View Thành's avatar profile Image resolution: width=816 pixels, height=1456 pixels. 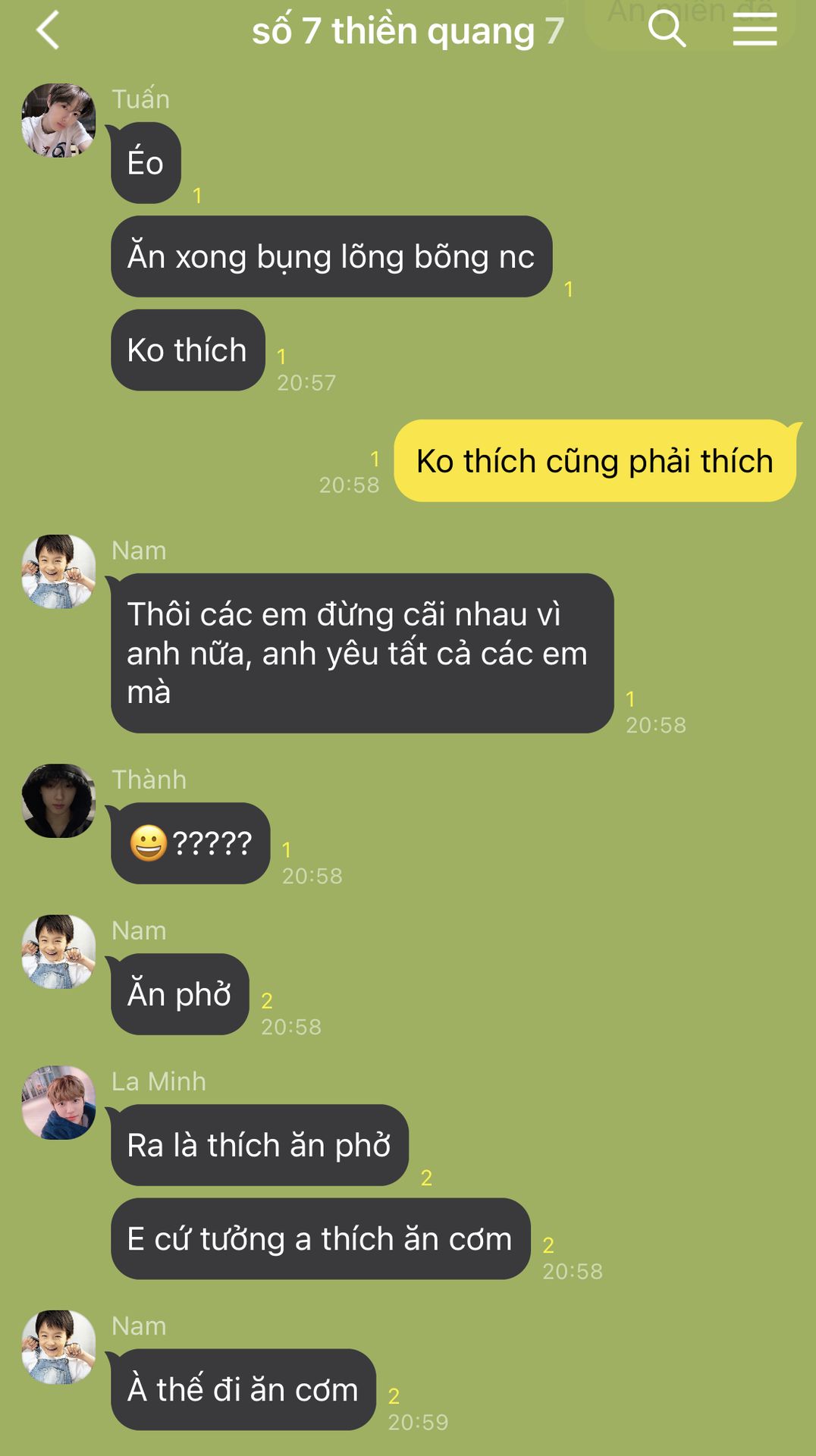pos(58,801)
